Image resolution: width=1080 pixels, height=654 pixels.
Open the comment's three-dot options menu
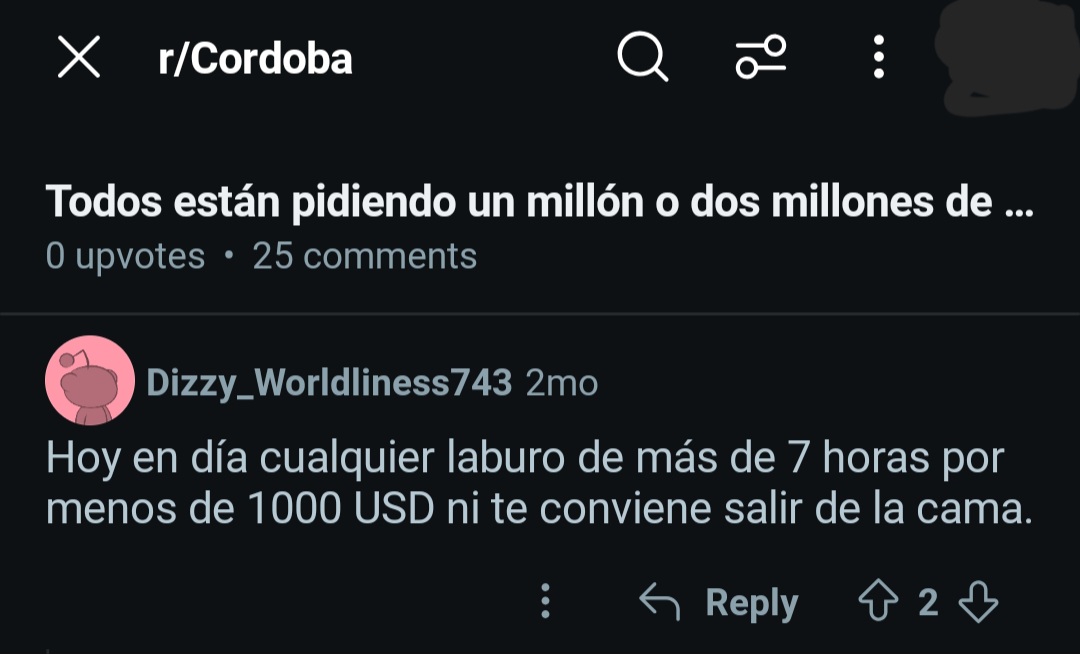(x=545, y=602)
